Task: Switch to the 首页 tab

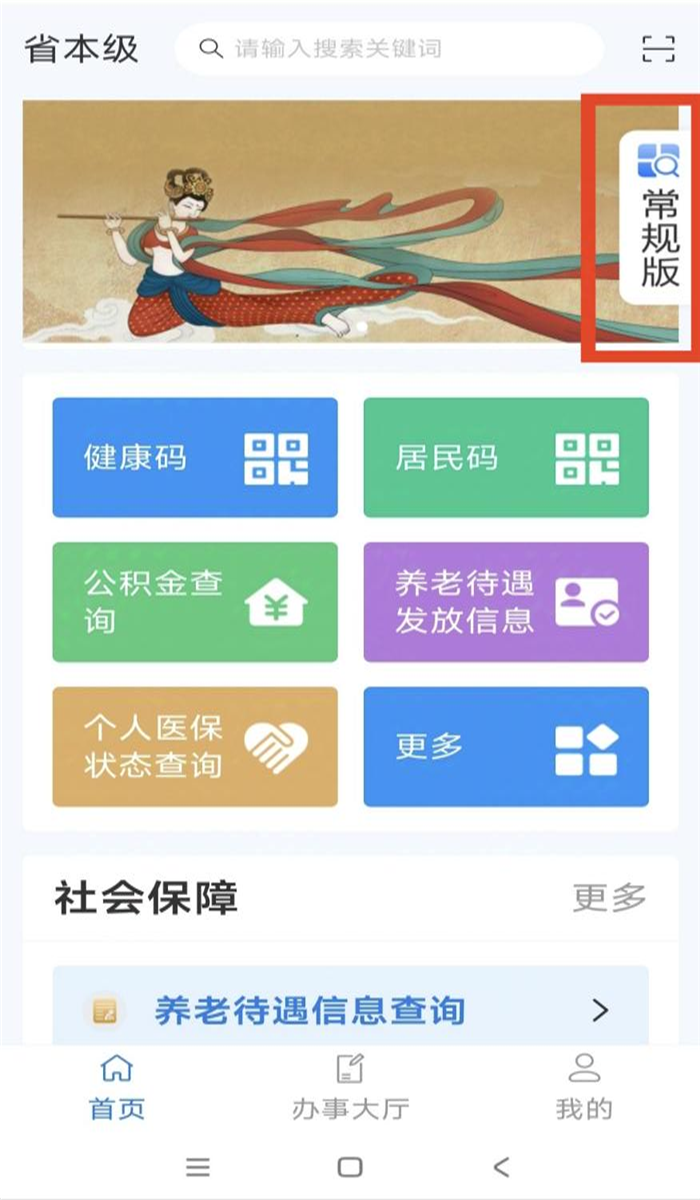Action: 117,1087
